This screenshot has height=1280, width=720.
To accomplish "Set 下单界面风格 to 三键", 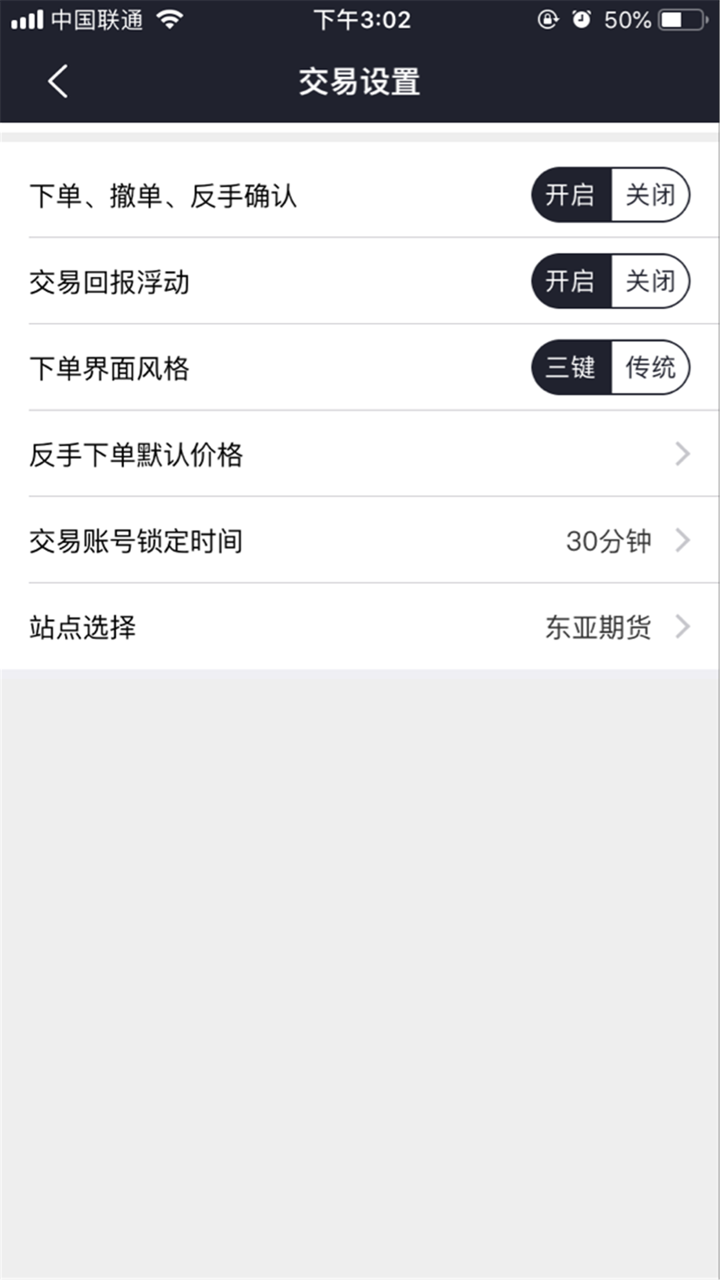I will point(570,367).
